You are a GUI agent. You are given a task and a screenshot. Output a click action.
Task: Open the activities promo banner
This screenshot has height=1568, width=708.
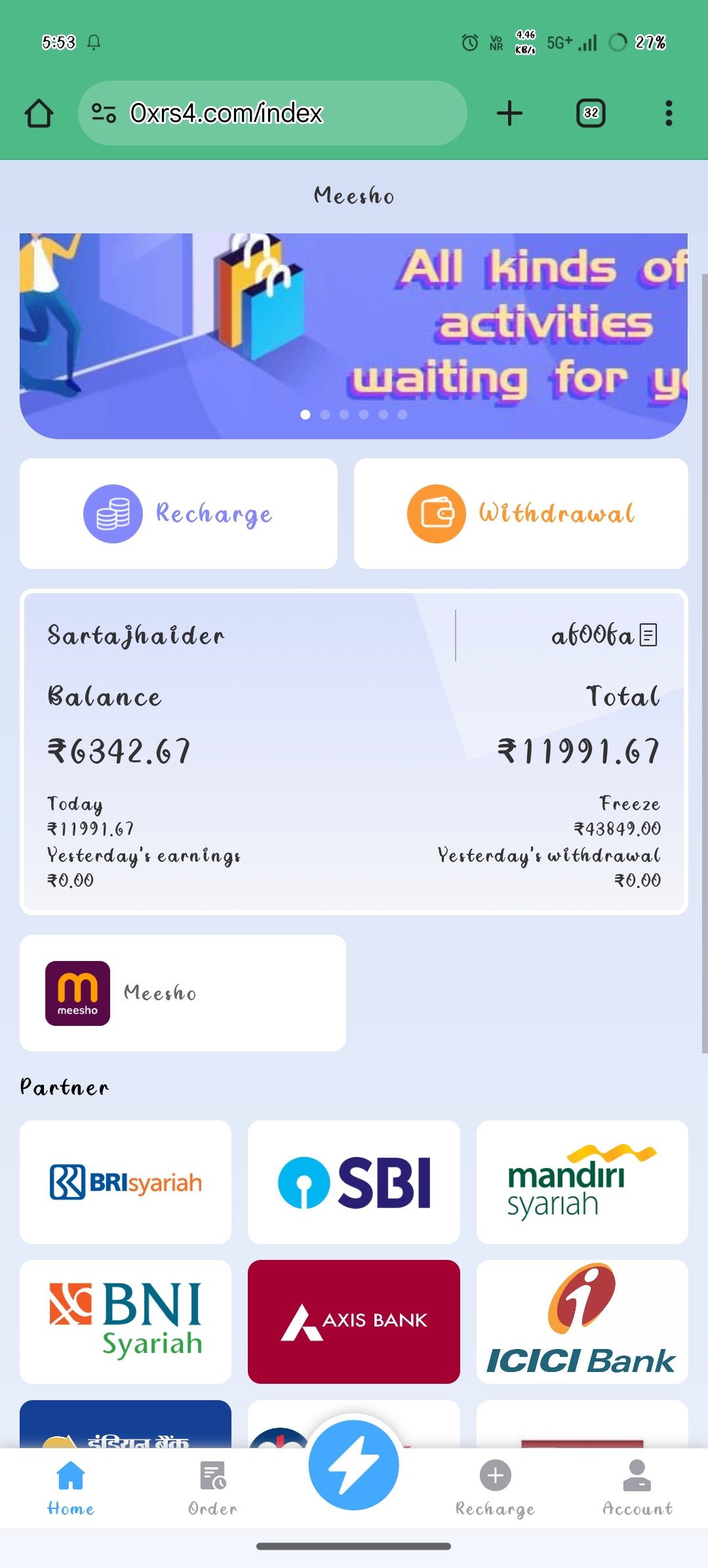click(x=353, y=336)
